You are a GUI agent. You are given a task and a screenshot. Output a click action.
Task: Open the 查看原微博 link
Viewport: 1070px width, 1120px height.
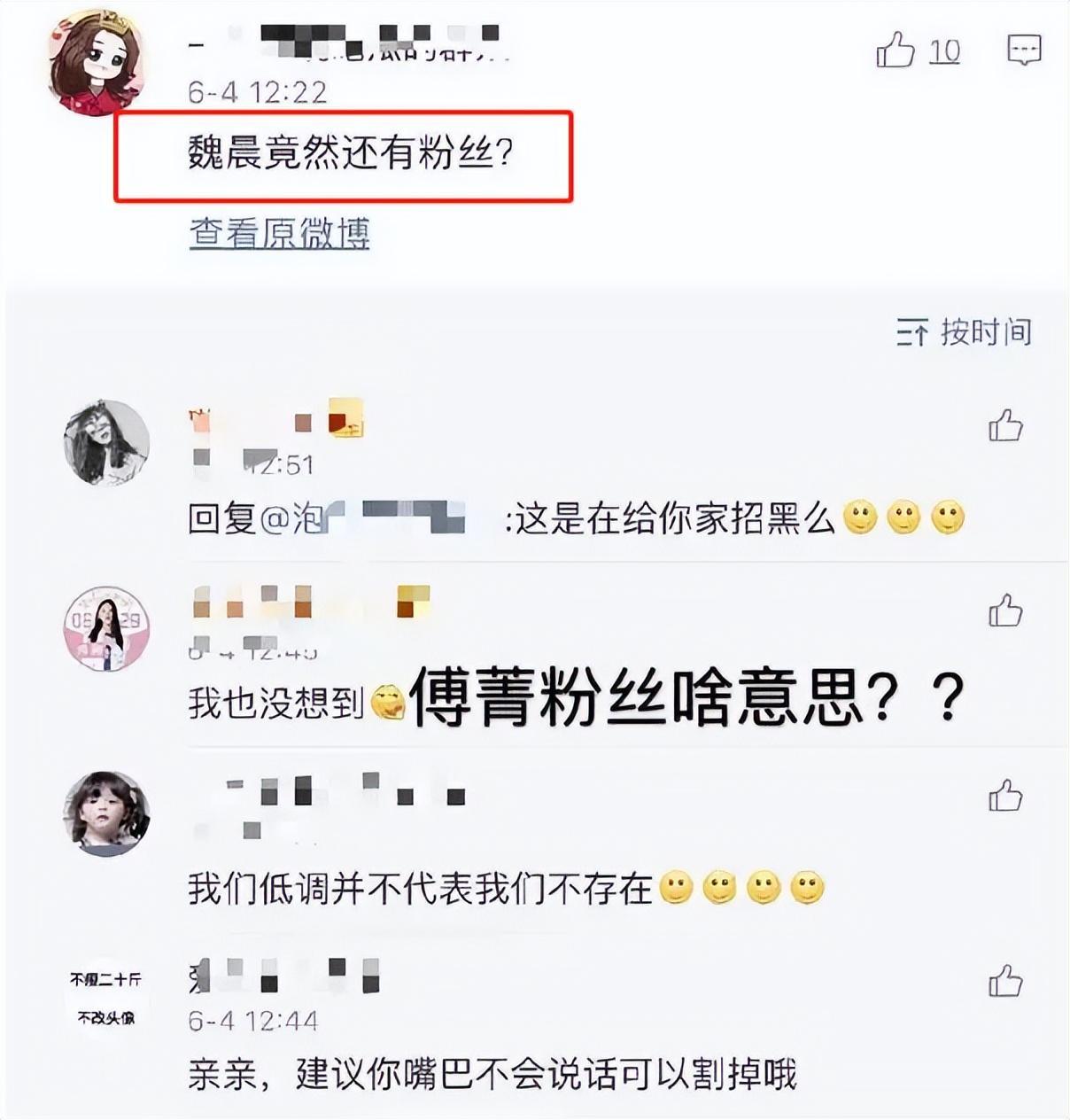tap(279, 233)
